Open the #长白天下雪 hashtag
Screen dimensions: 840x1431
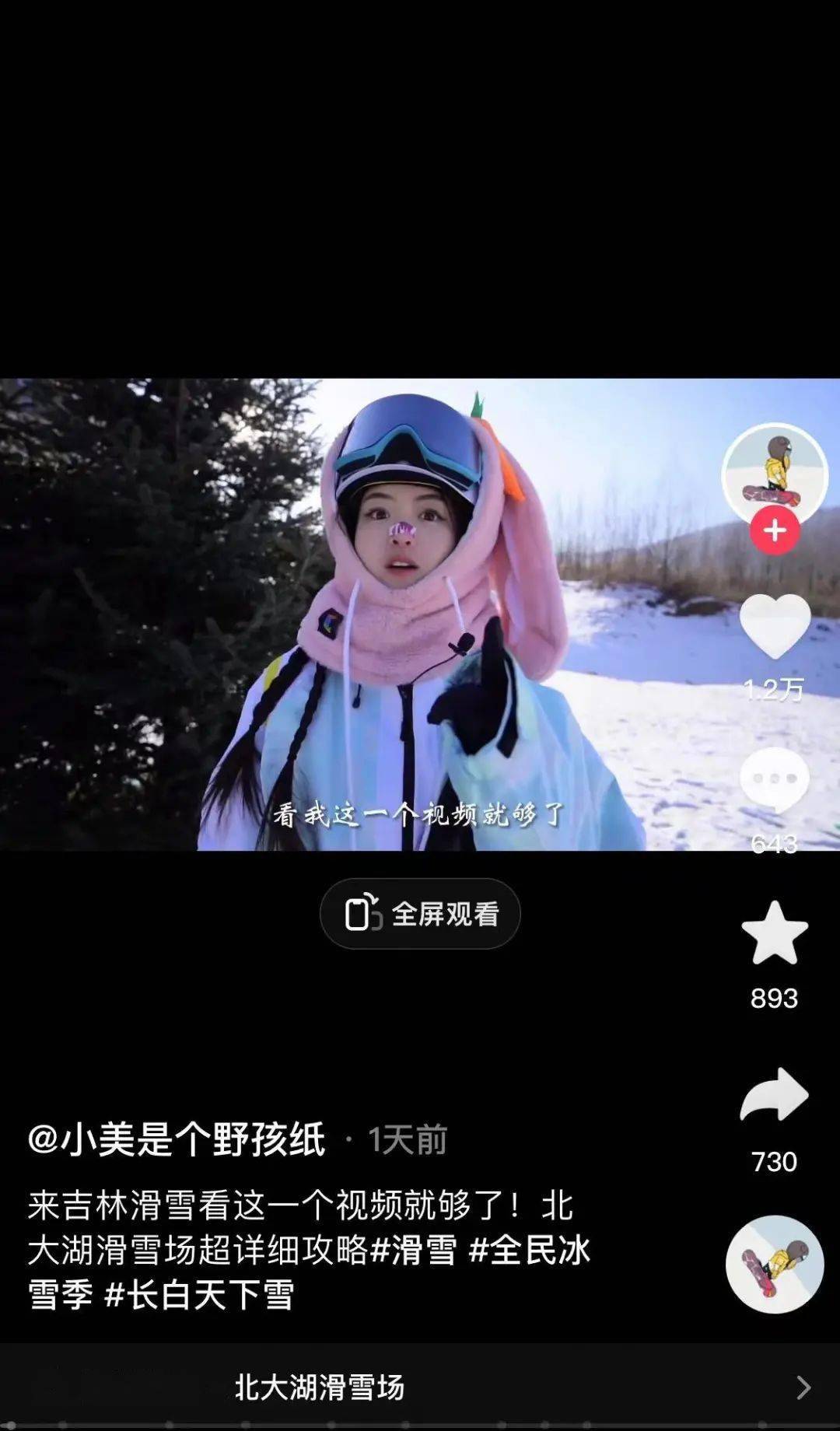200,1296
